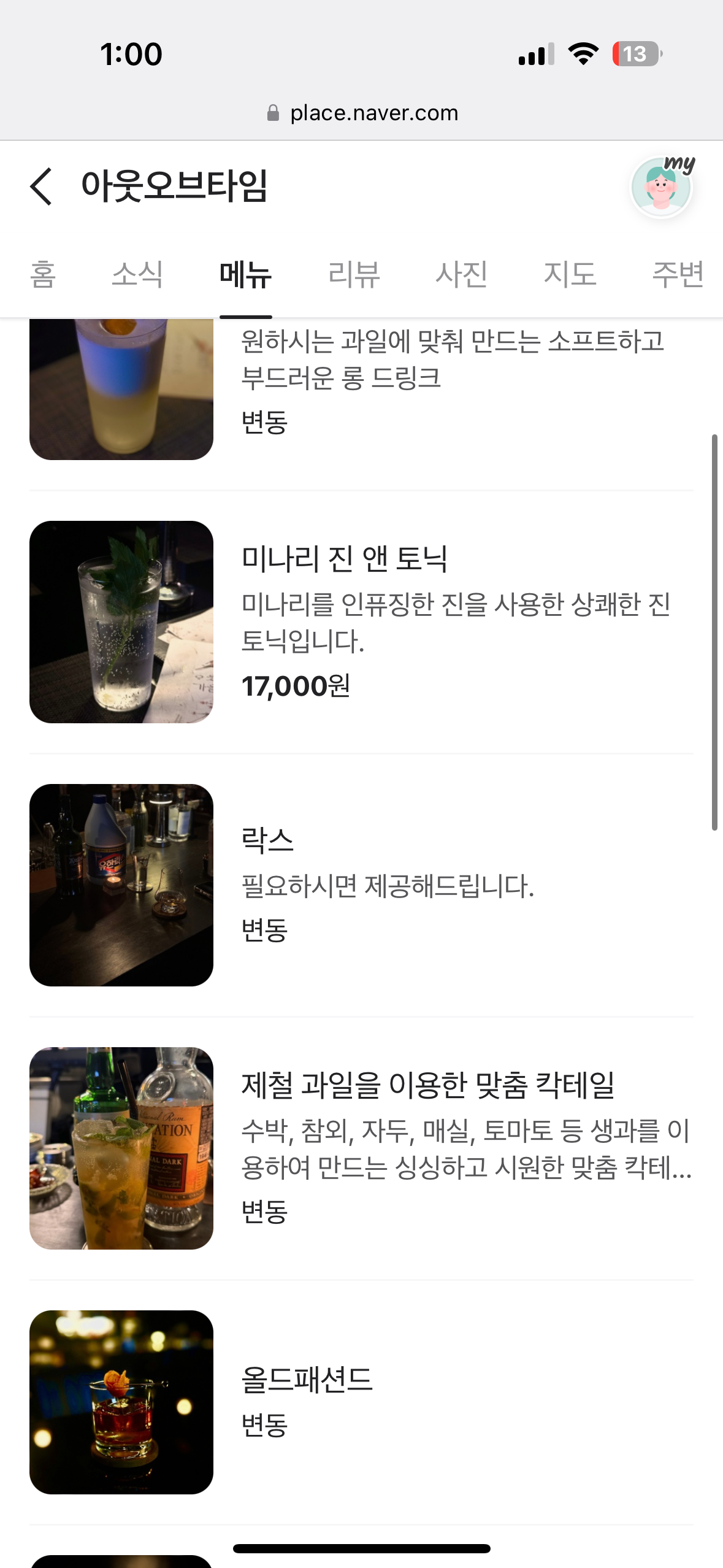723x1568 pixels.
Task: Switch to the 리뷰 tab
Action: (x=354, y=274)
